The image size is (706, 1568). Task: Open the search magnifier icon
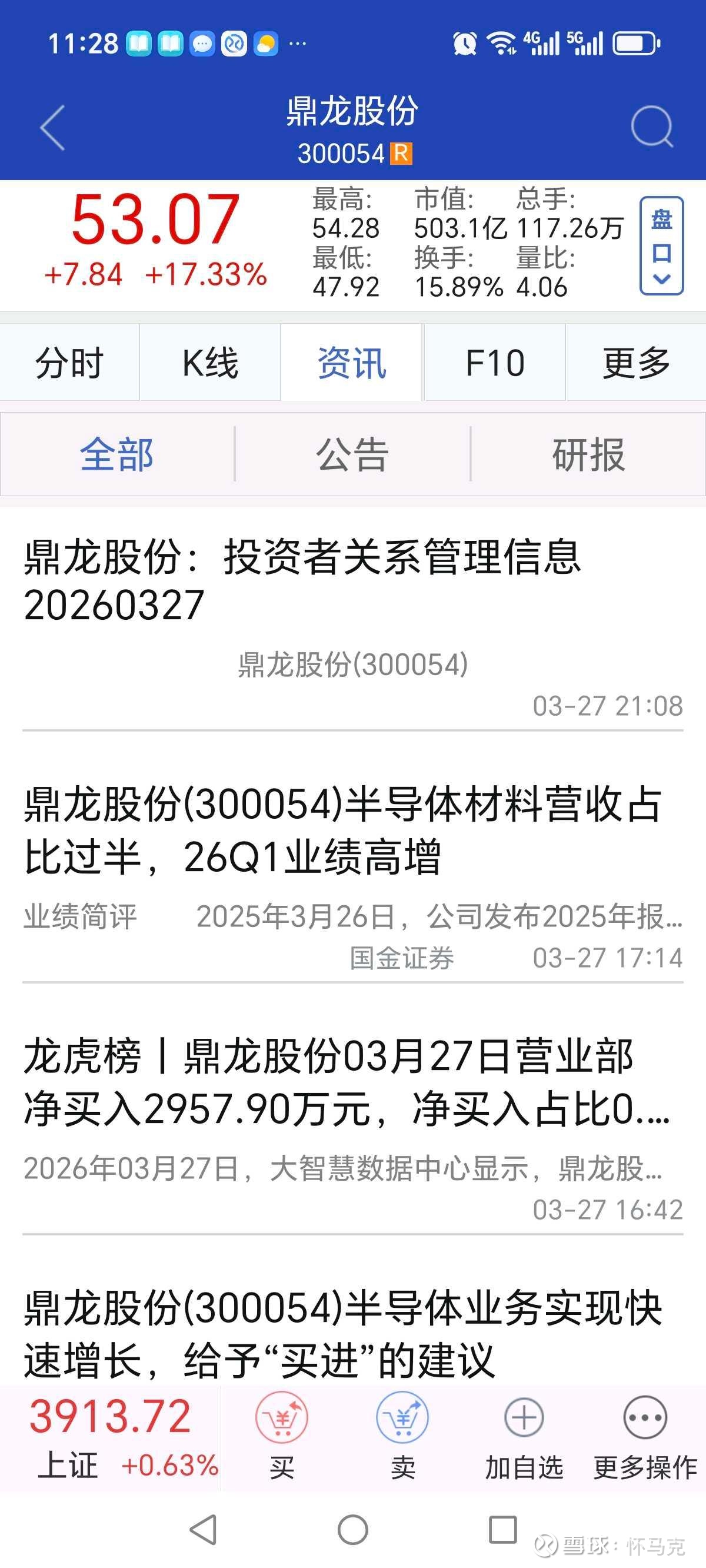[x=652, y=127]
